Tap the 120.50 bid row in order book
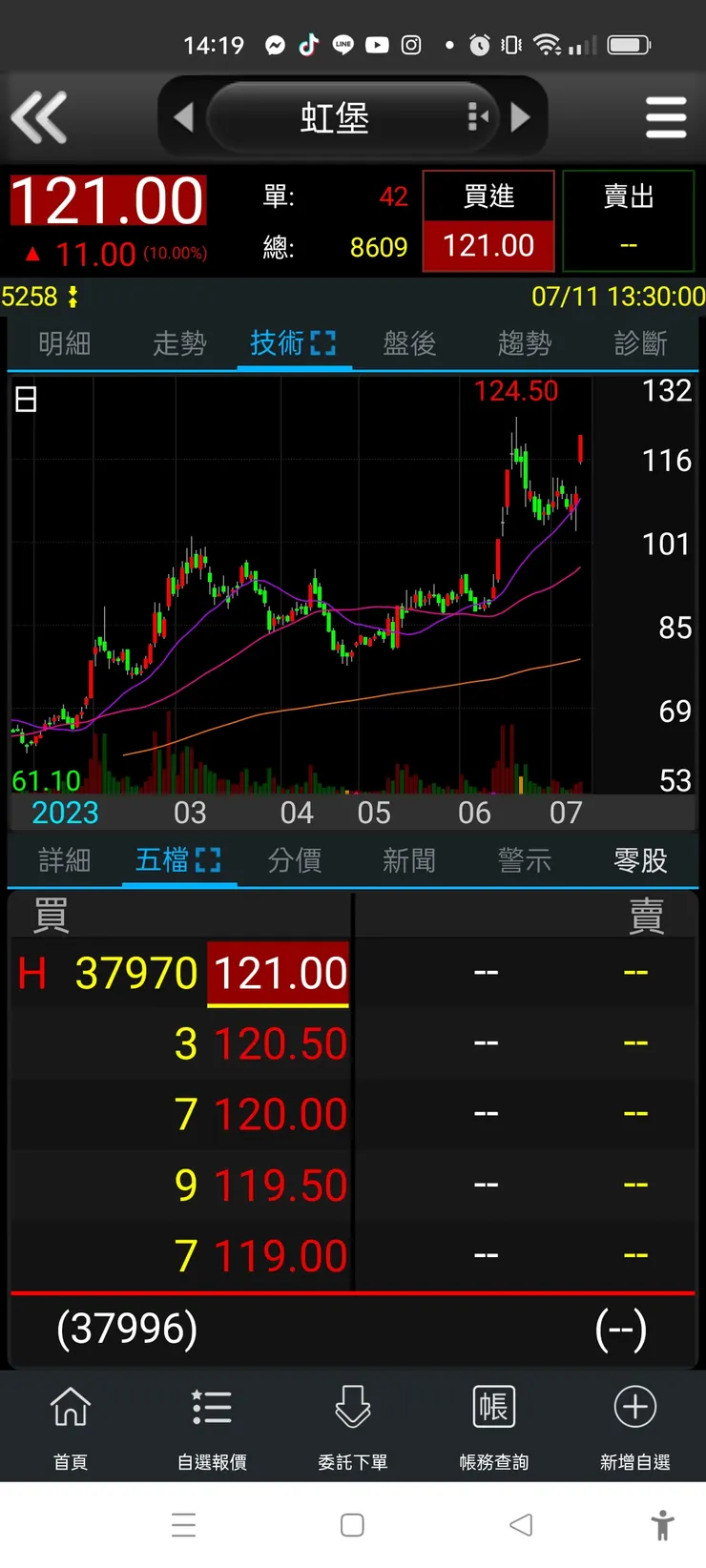706x1568 pixels. point(279,1042)
